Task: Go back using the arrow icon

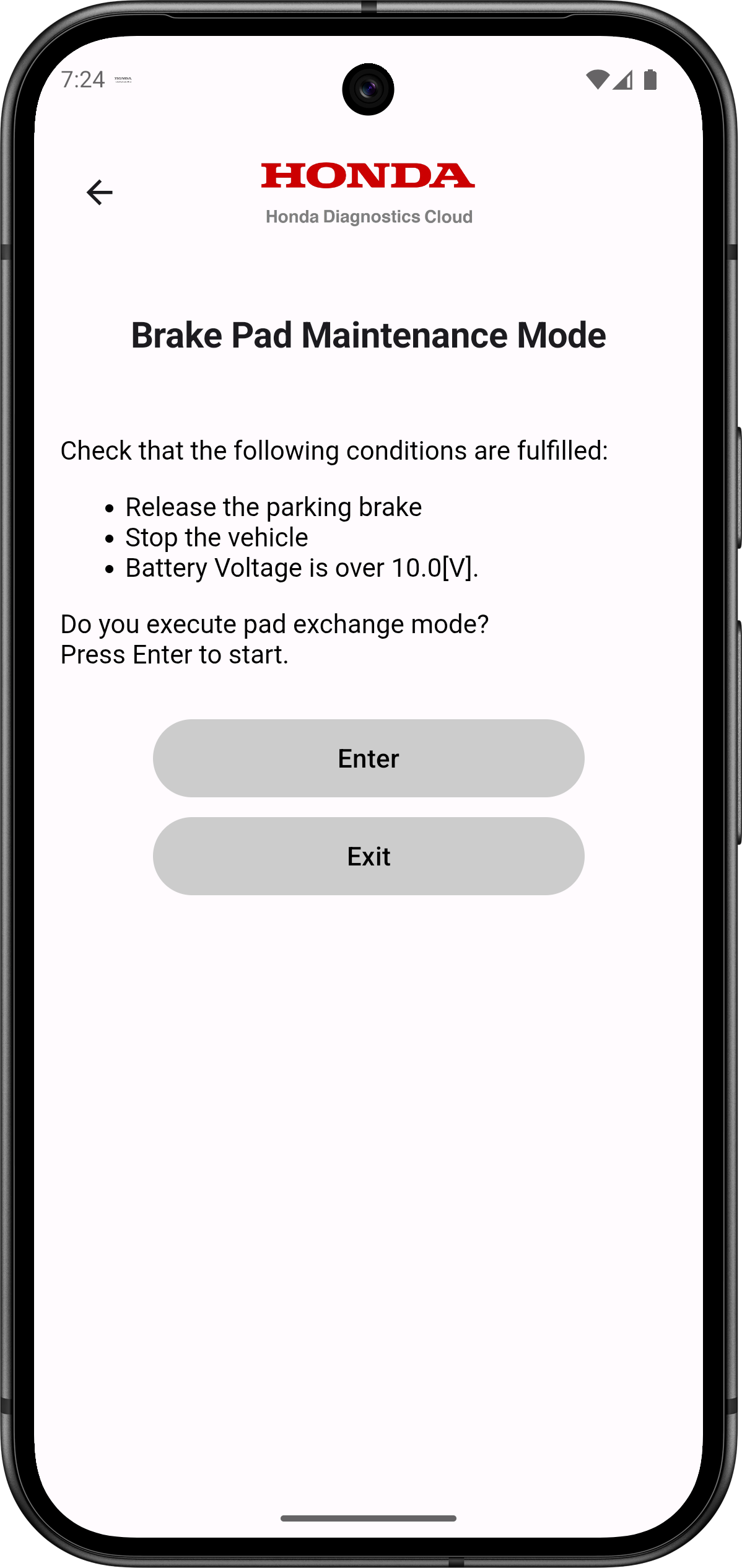Action: coord(99,192)
